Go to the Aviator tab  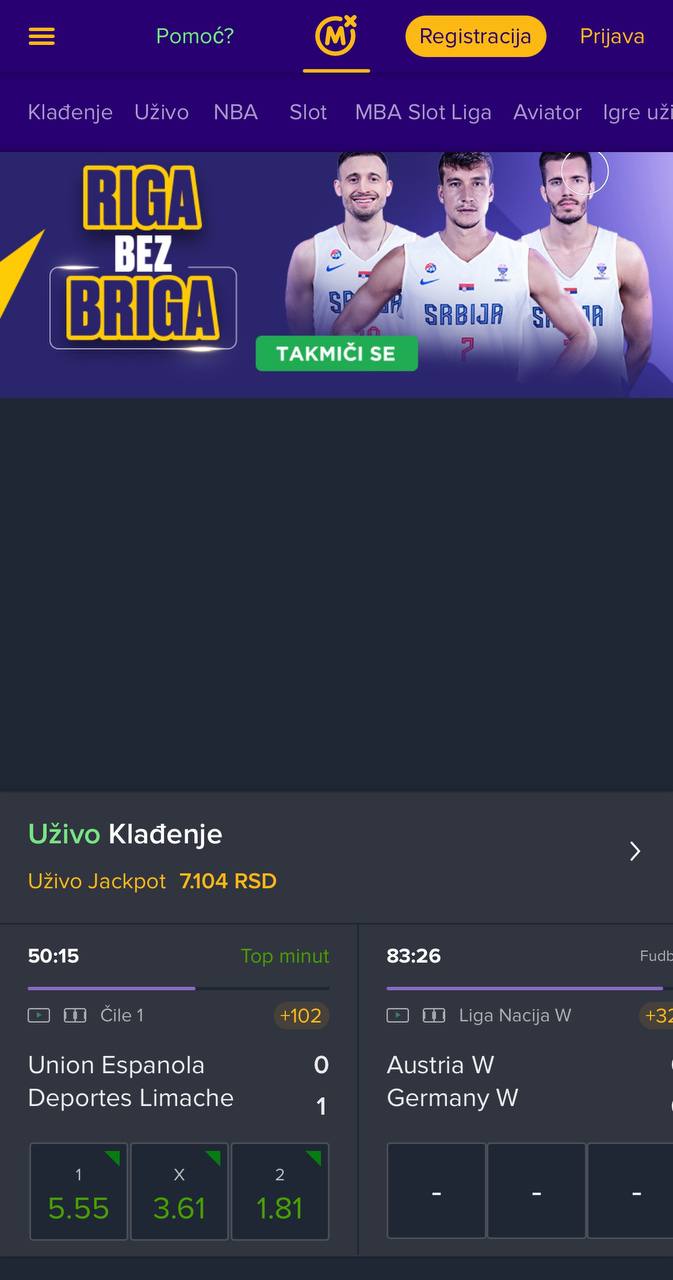point(547,113)
